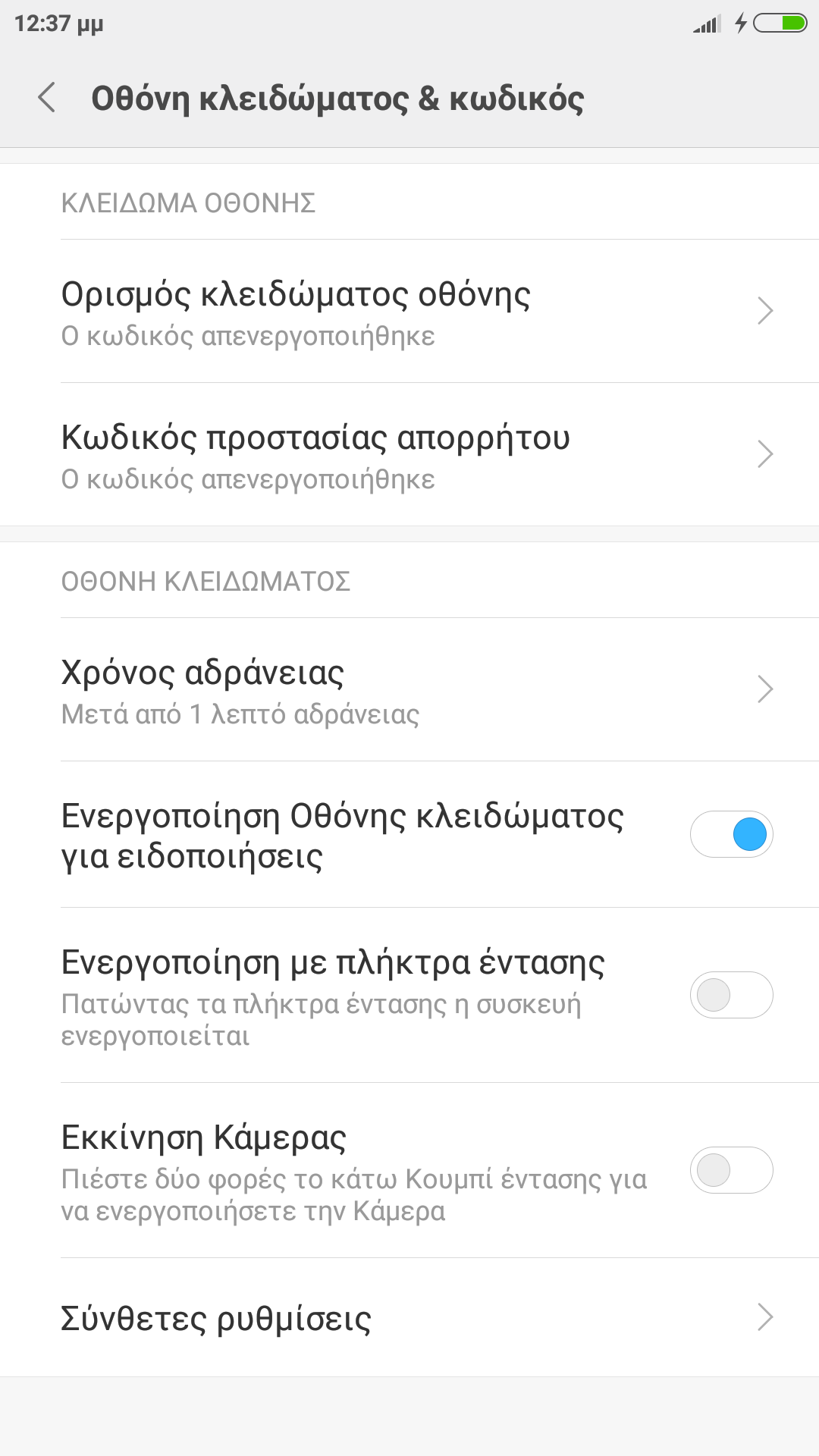
Task: Go back from Οθόνη κλειδώματος & κωδικός
Action: pos(47,98)
